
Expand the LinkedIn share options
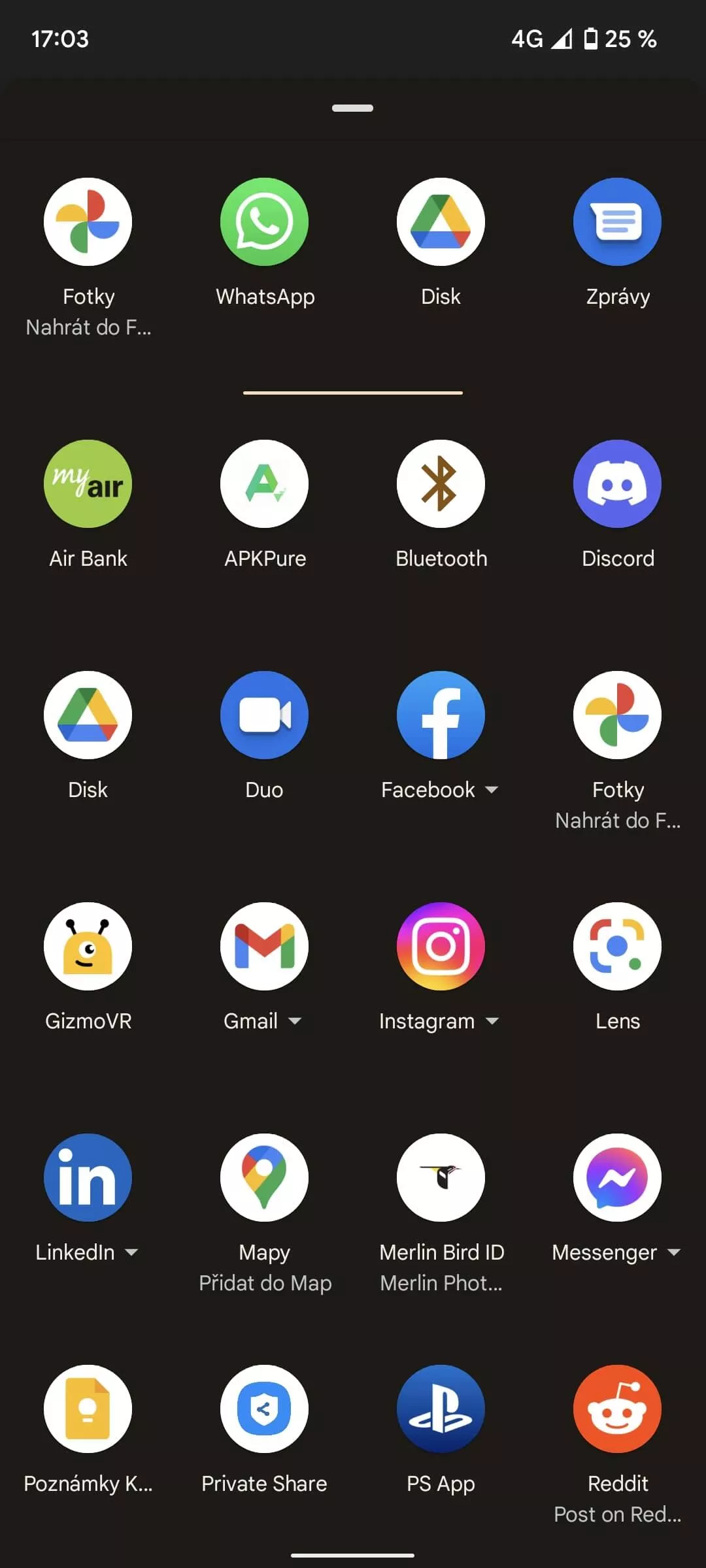[131, 1252]
